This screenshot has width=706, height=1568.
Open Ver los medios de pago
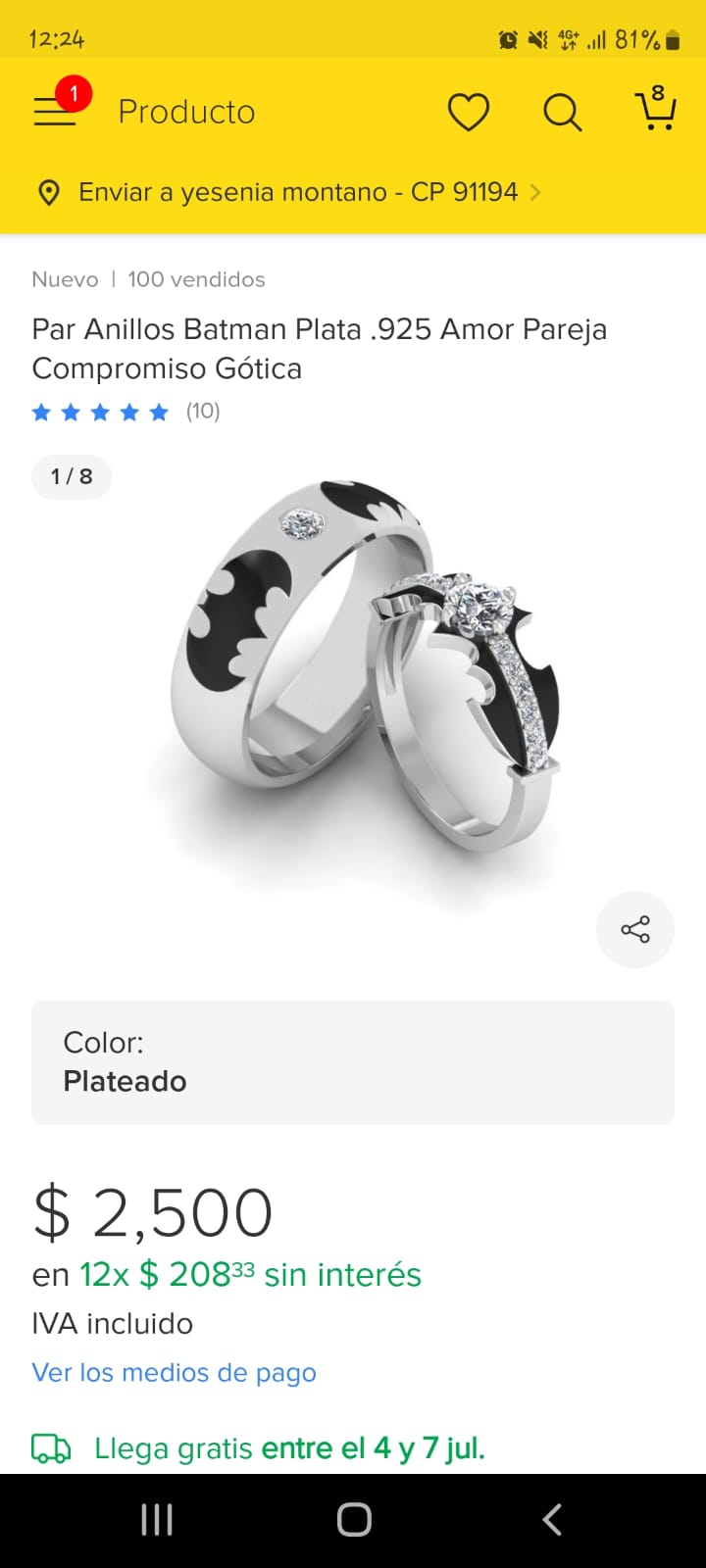(174, 1372)
